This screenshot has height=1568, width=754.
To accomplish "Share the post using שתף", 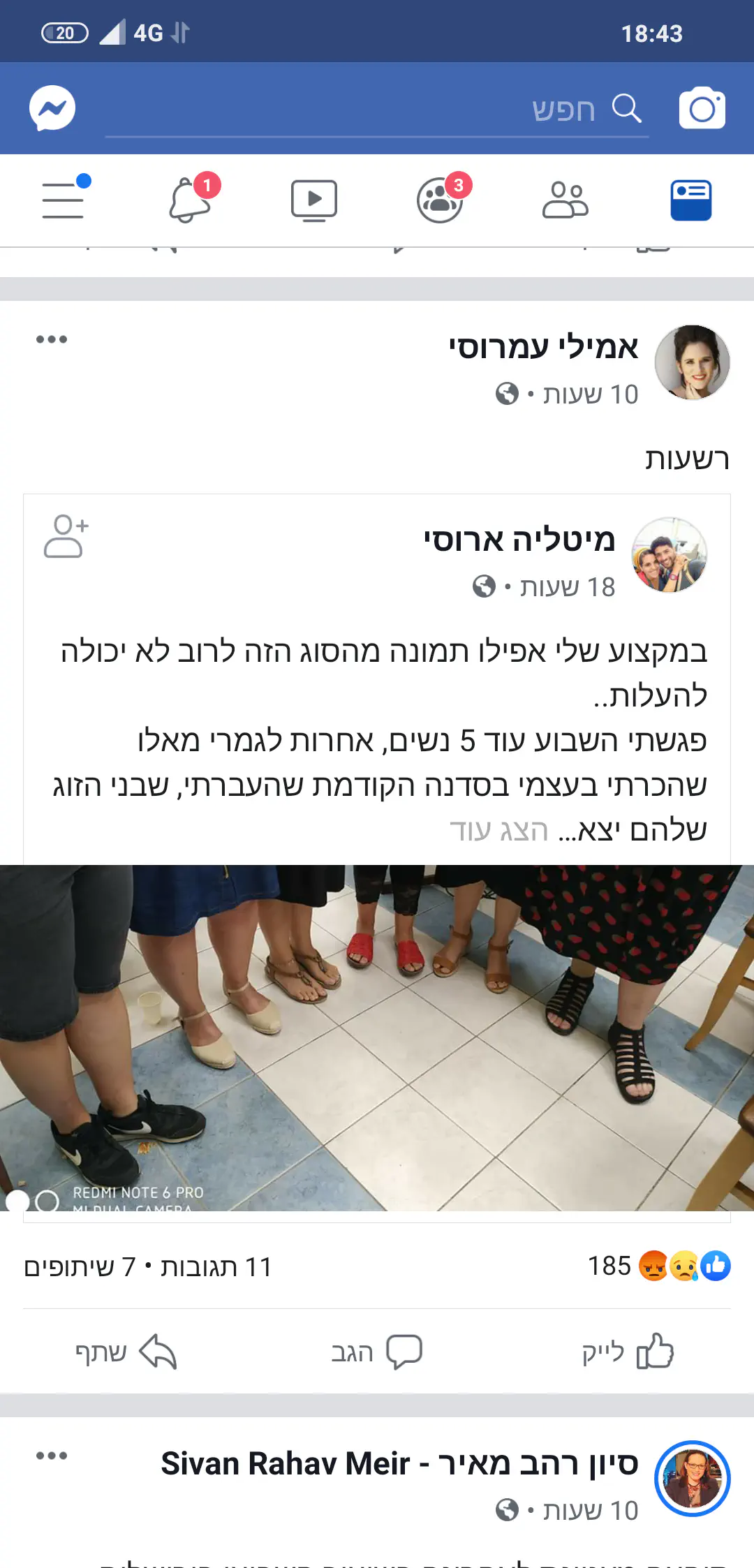I will pyautogui.click(x=126, y=1352).
